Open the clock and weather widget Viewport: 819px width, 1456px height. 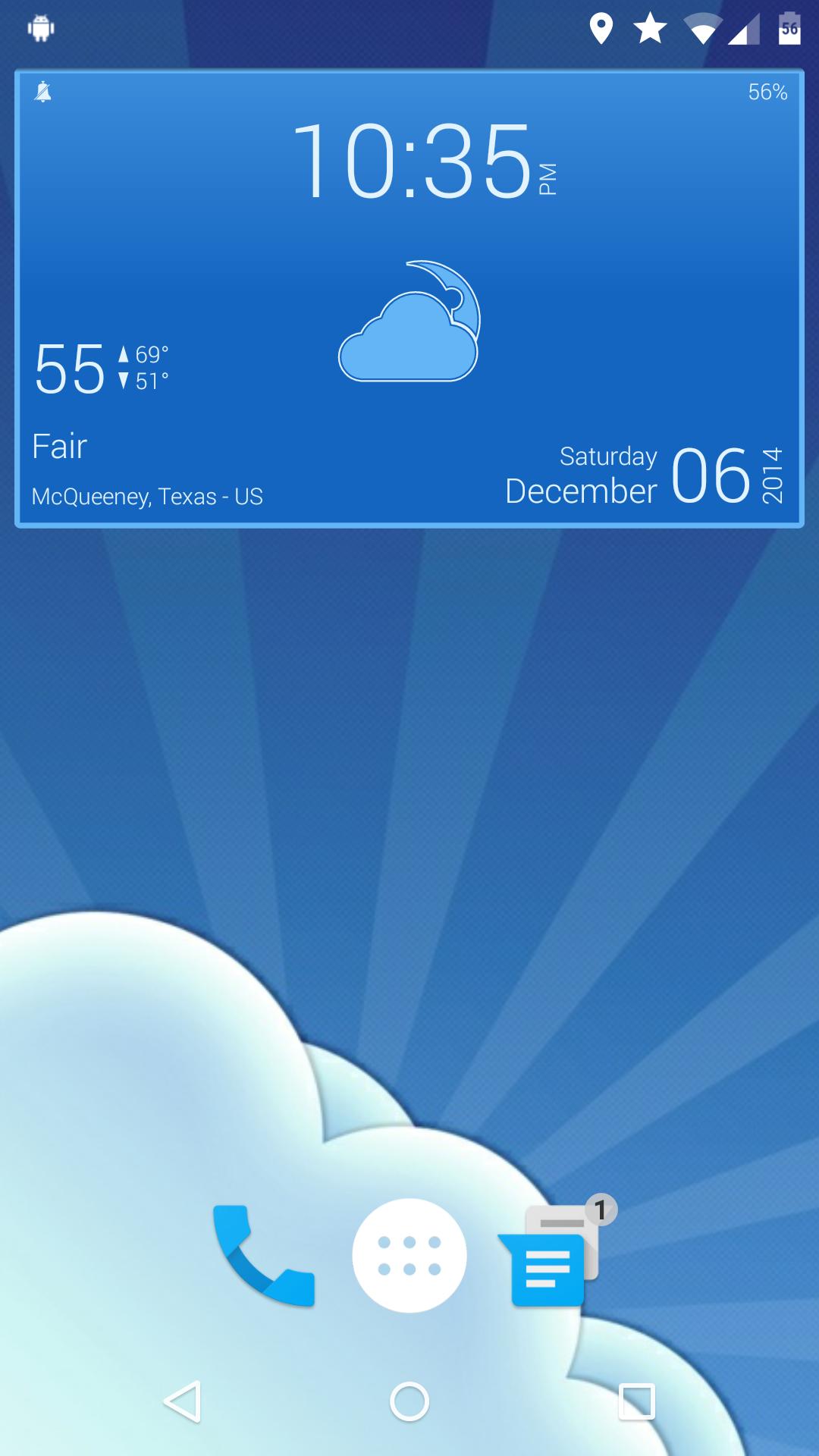coord(409,298)
